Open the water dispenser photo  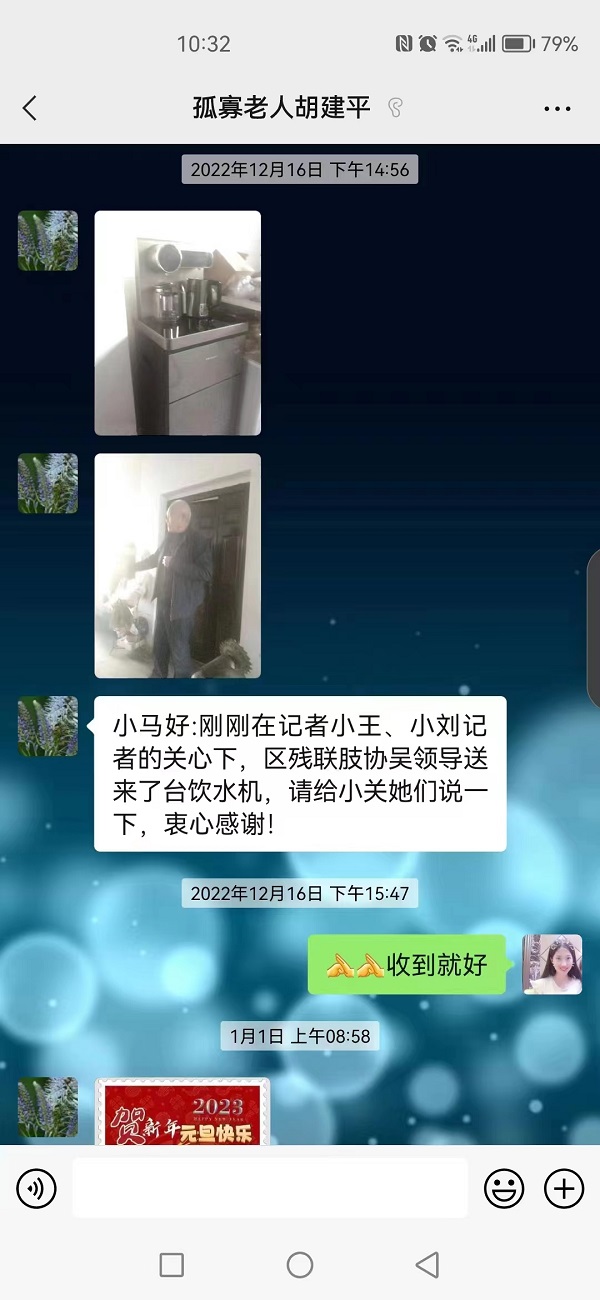[177, 322]
